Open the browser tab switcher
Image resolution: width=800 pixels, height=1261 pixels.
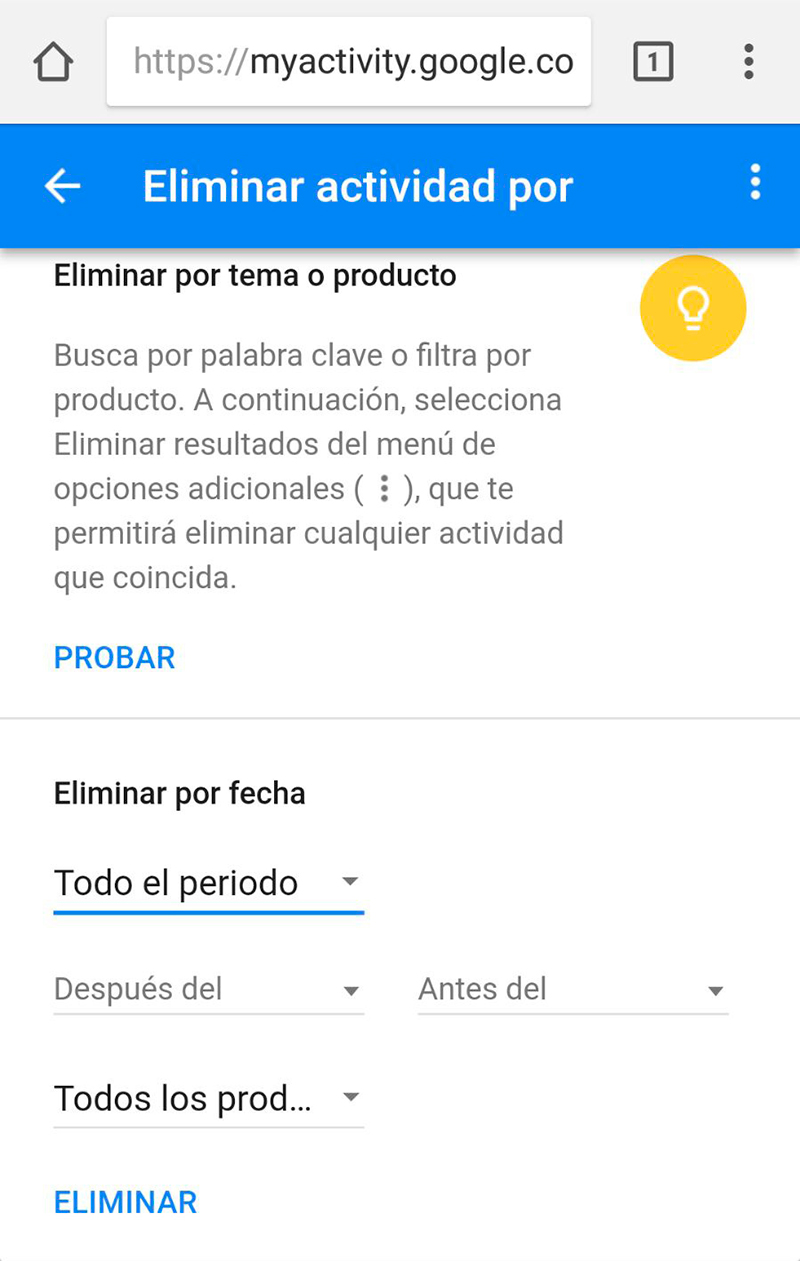(x=653, y=62)
